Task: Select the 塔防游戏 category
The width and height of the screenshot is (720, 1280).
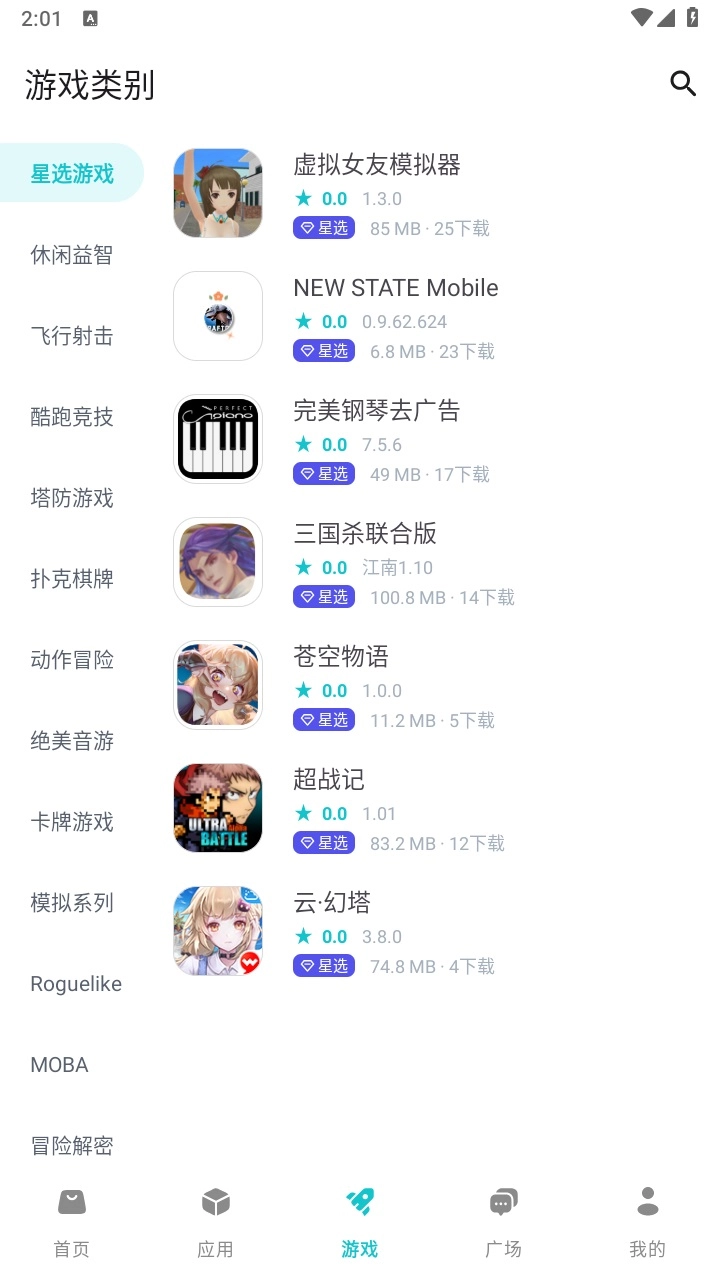Action: tap(71, 498)
